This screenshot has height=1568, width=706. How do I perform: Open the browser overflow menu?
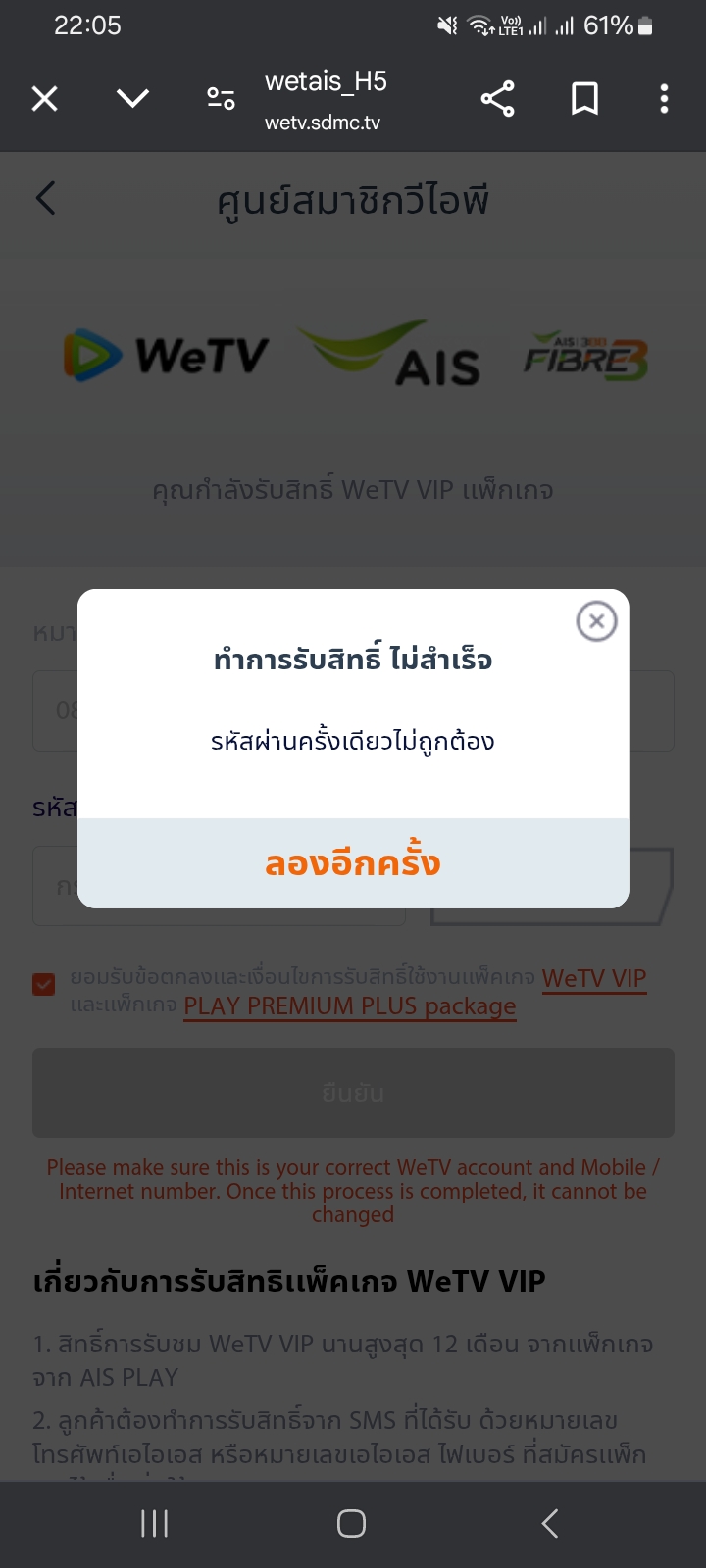(x=665, y=99)
